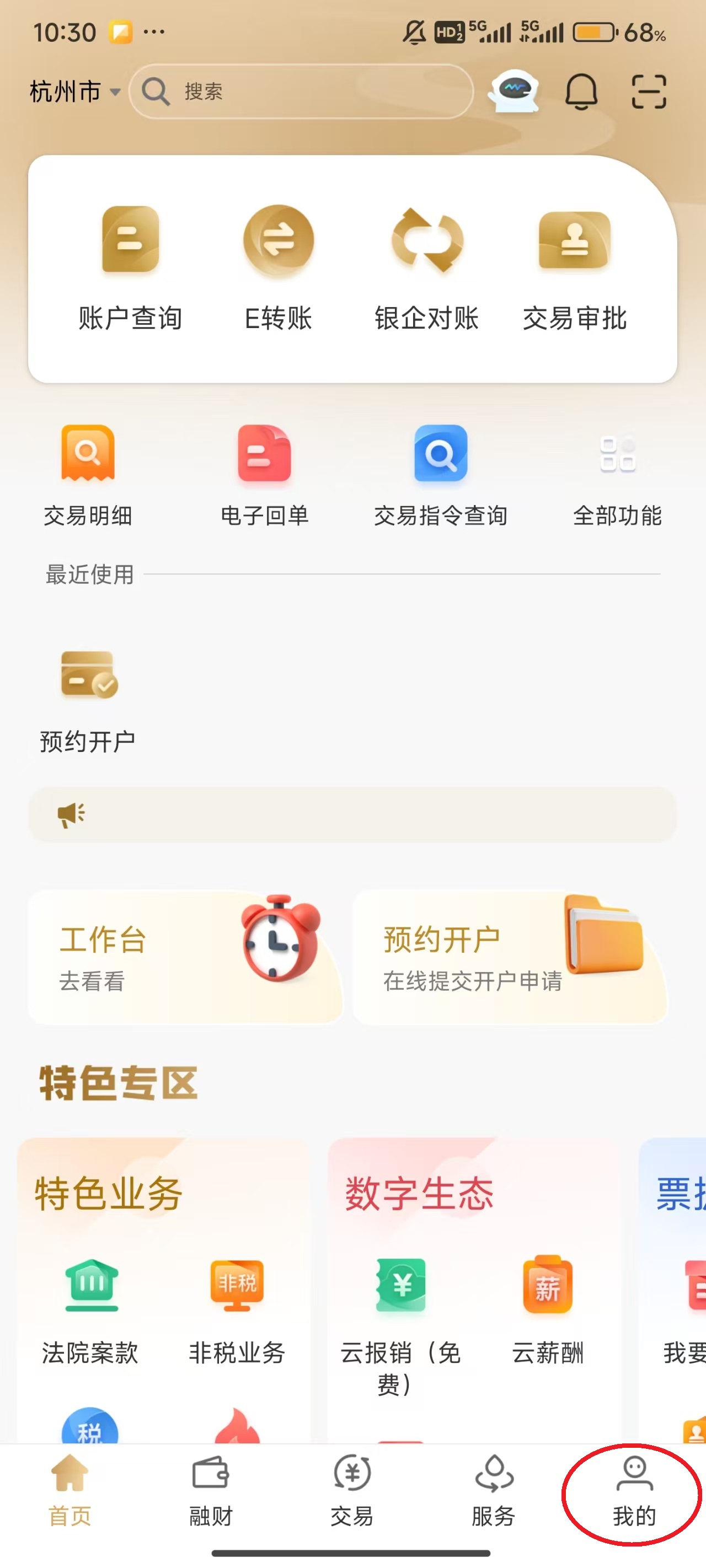Viewport: 706px width, 1568px height.
Task: Switch to the 我的 profile tab
Action: 634,1491
